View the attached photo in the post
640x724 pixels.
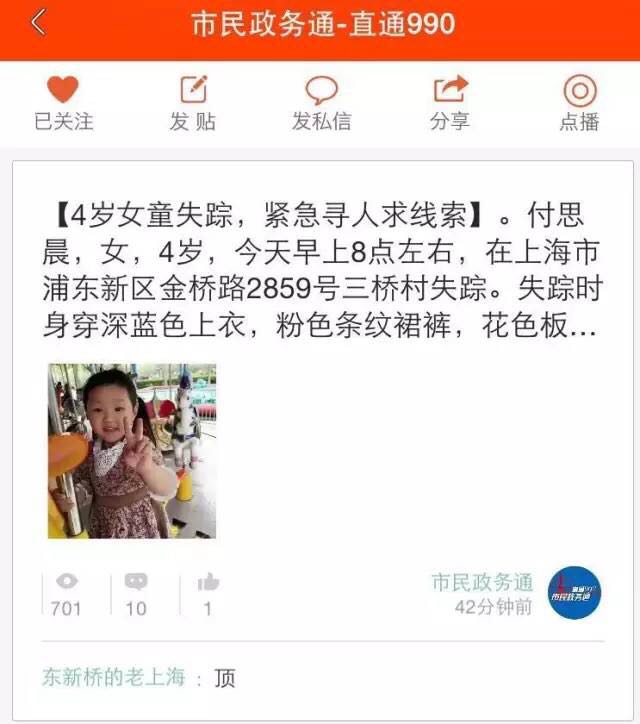point(132,450)
